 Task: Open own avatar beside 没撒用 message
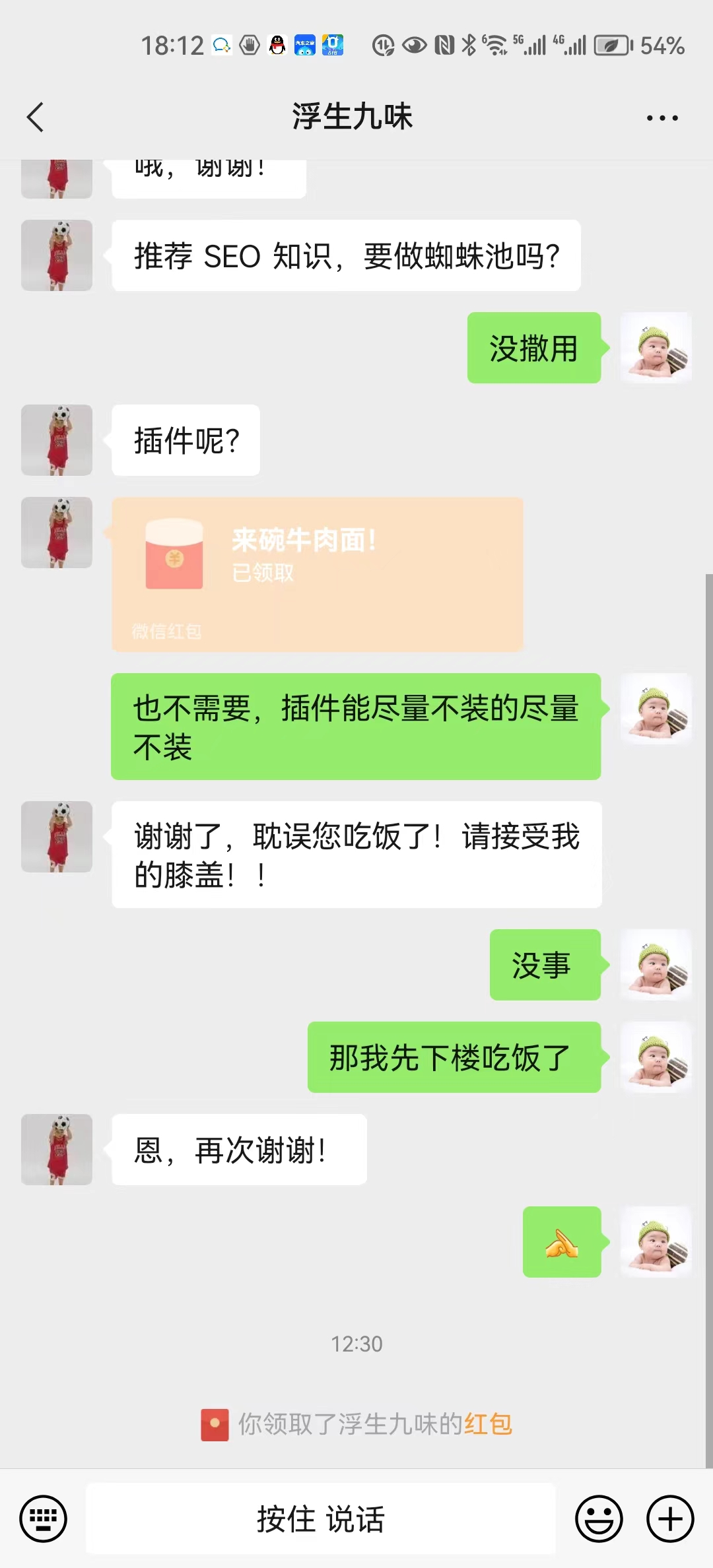click(x=656, y=348)
